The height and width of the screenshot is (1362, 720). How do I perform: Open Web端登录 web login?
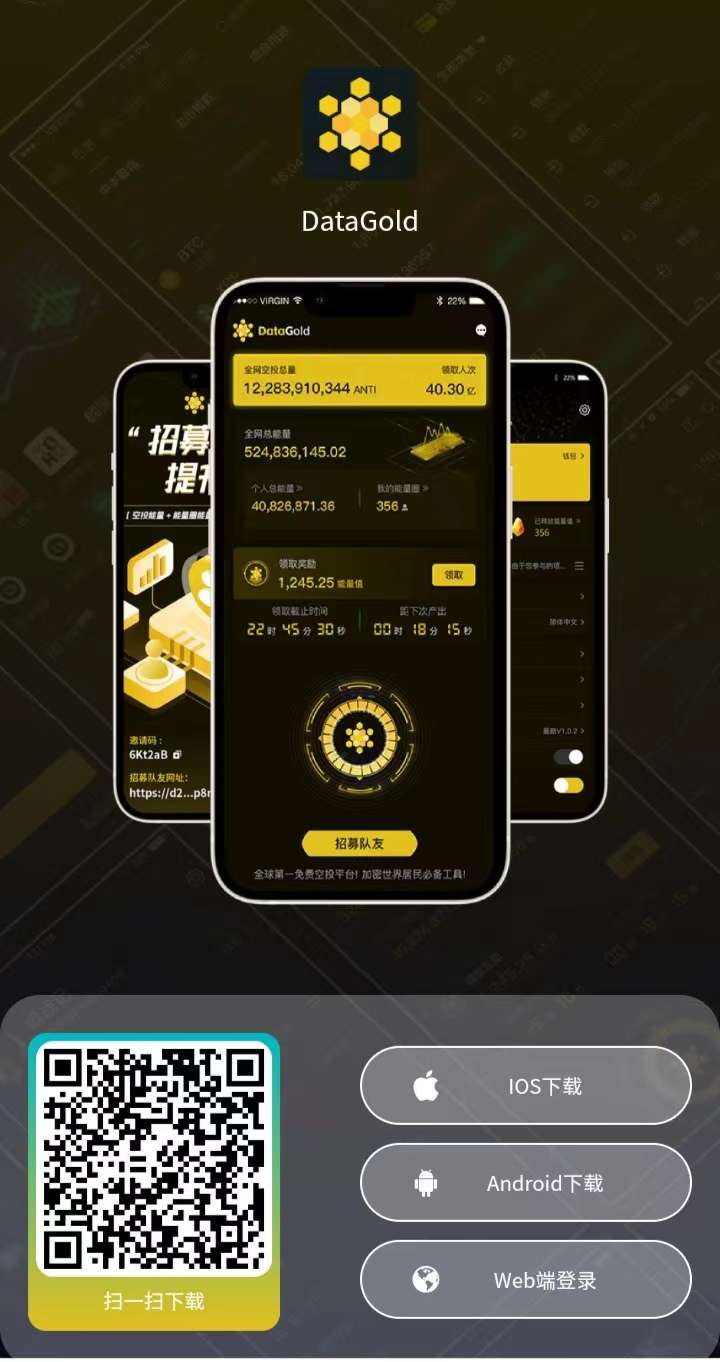pyautogui.click(x=526, y=1280)
